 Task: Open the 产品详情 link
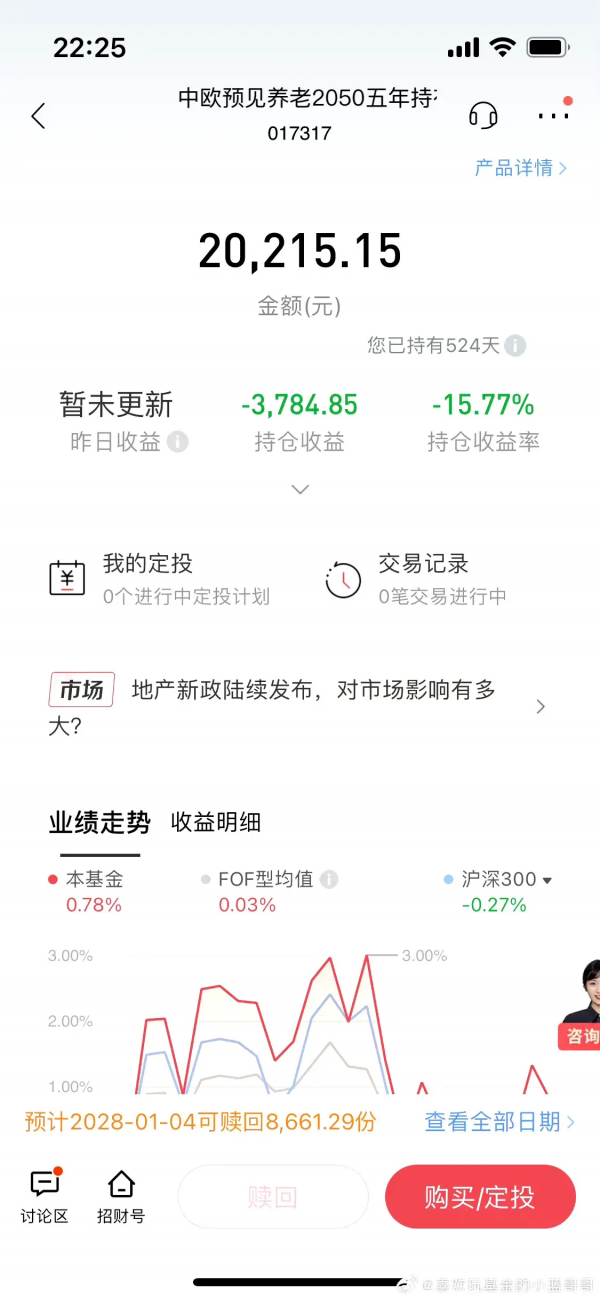coord(520,168)
